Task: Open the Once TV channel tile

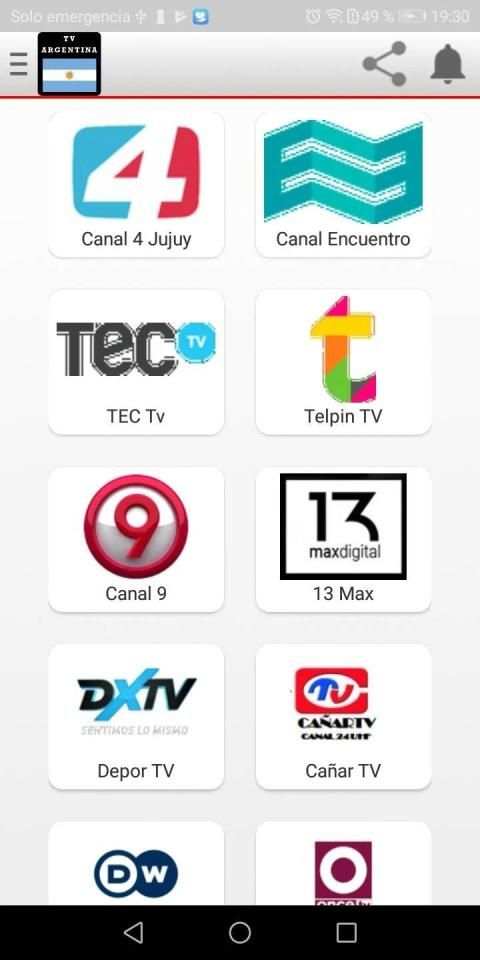Action: click(343, 863)
